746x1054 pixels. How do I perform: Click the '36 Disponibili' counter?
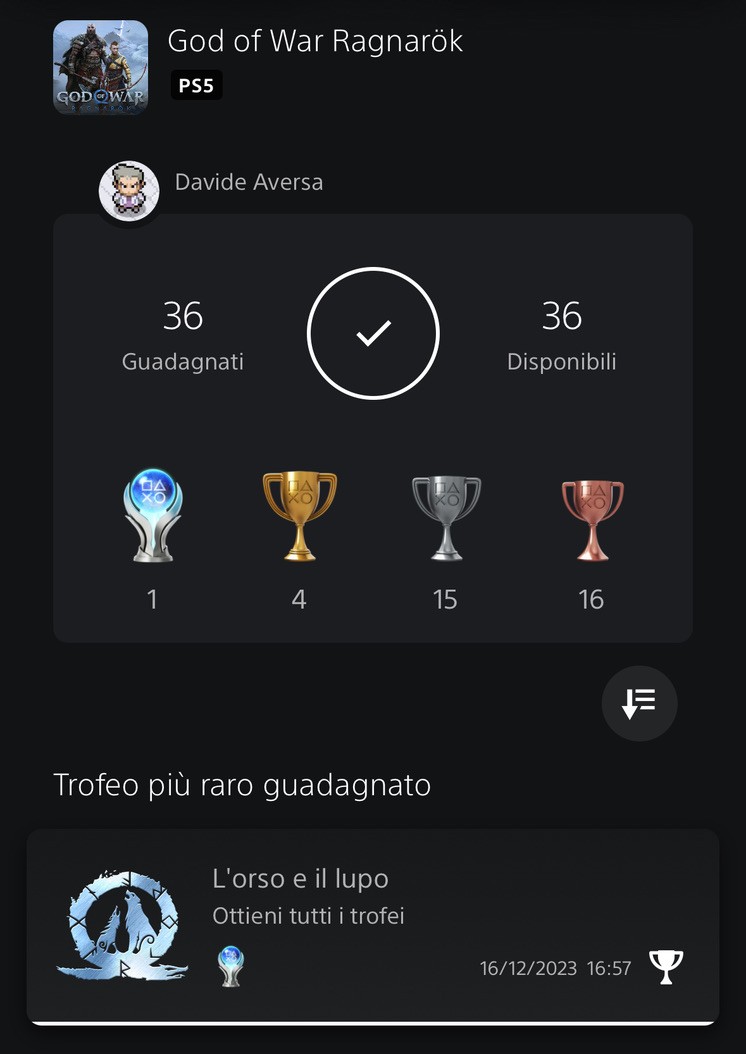(563, 337)
